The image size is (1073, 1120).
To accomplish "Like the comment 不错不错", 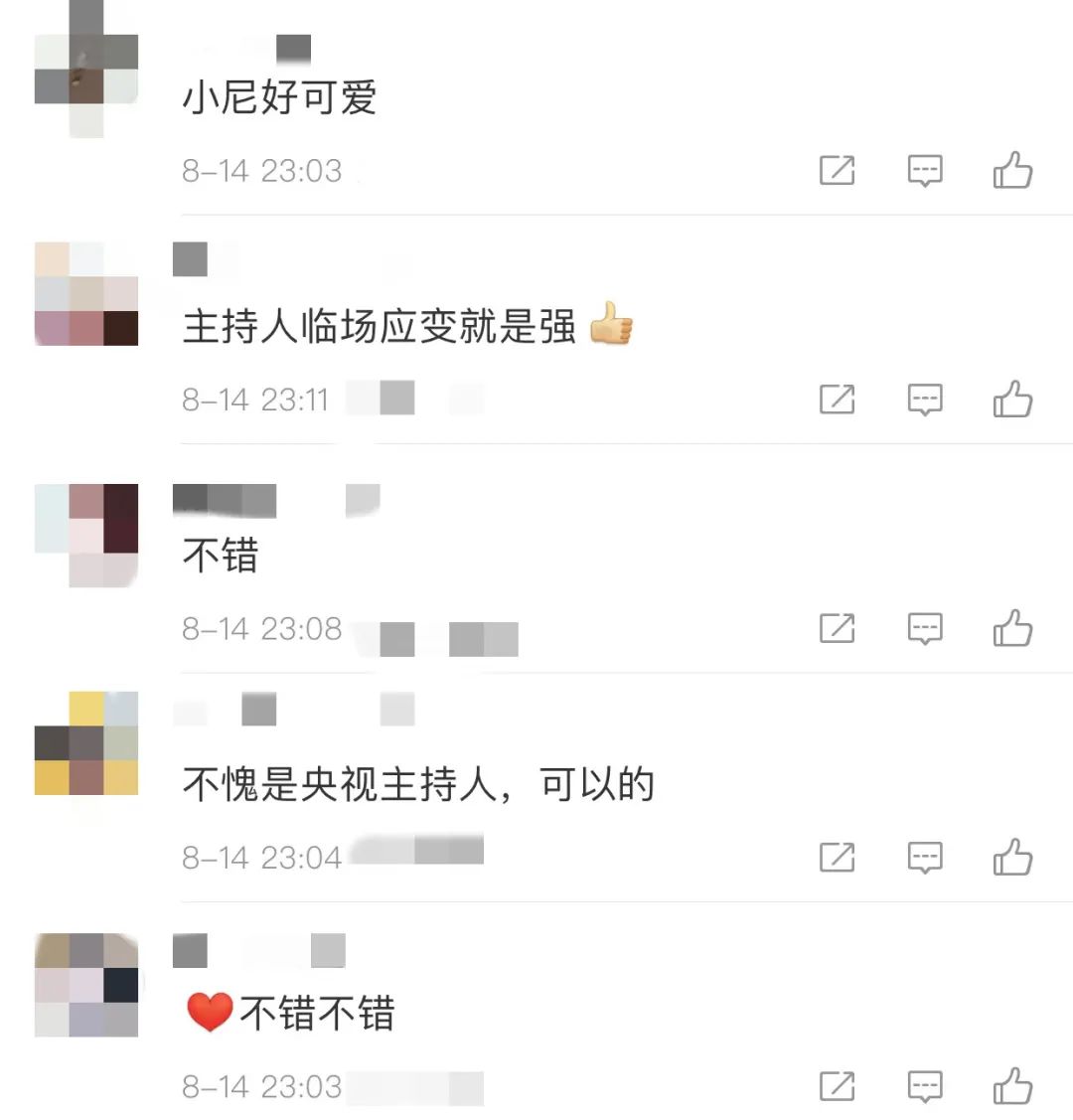I will pos(1012,1086).
